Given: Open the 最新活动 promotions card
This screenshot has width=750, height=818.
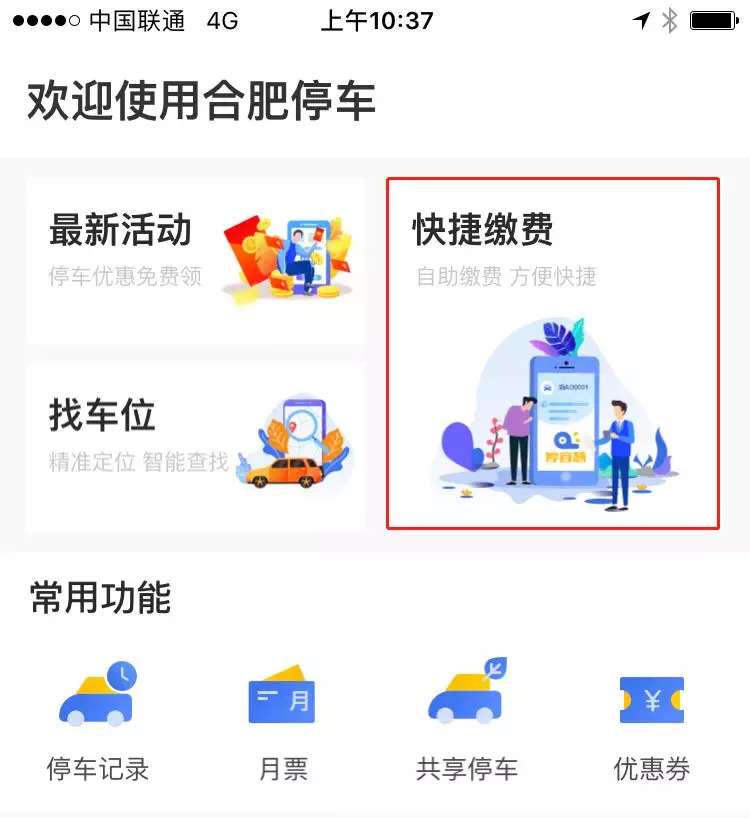Looking at the screenshot, I should click(x=195, y=260).
